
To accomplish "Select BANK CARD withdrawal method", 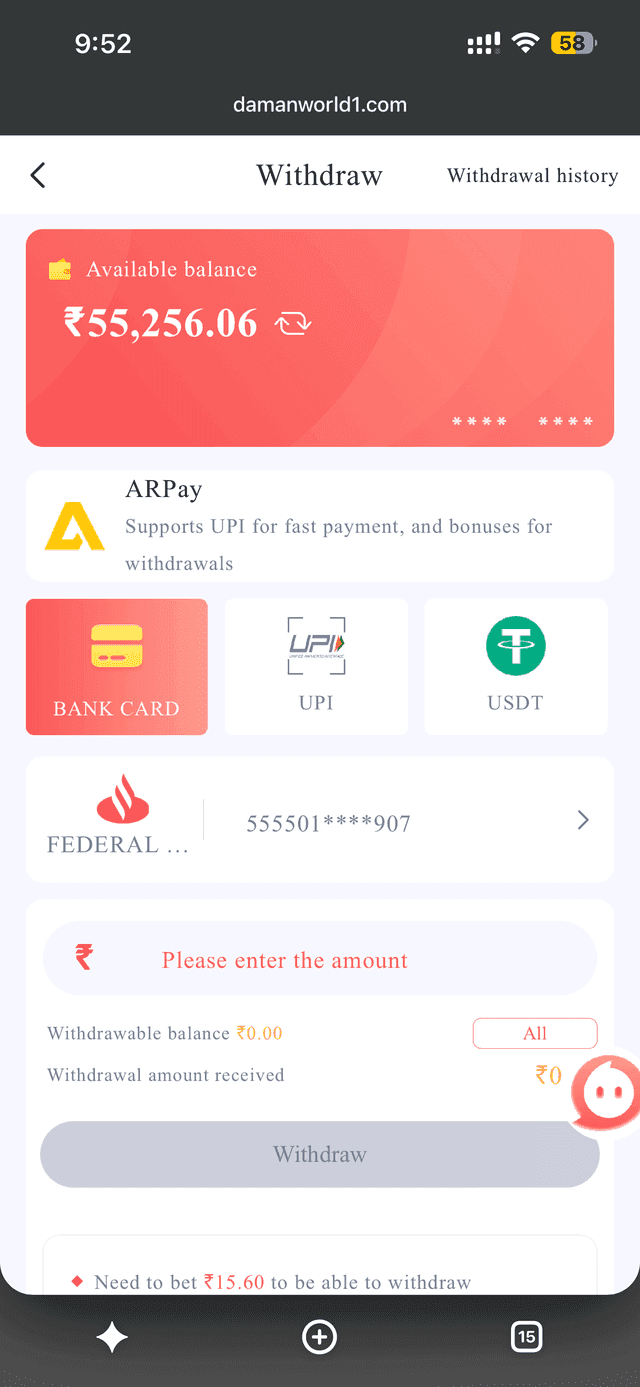I will point(117,667).
